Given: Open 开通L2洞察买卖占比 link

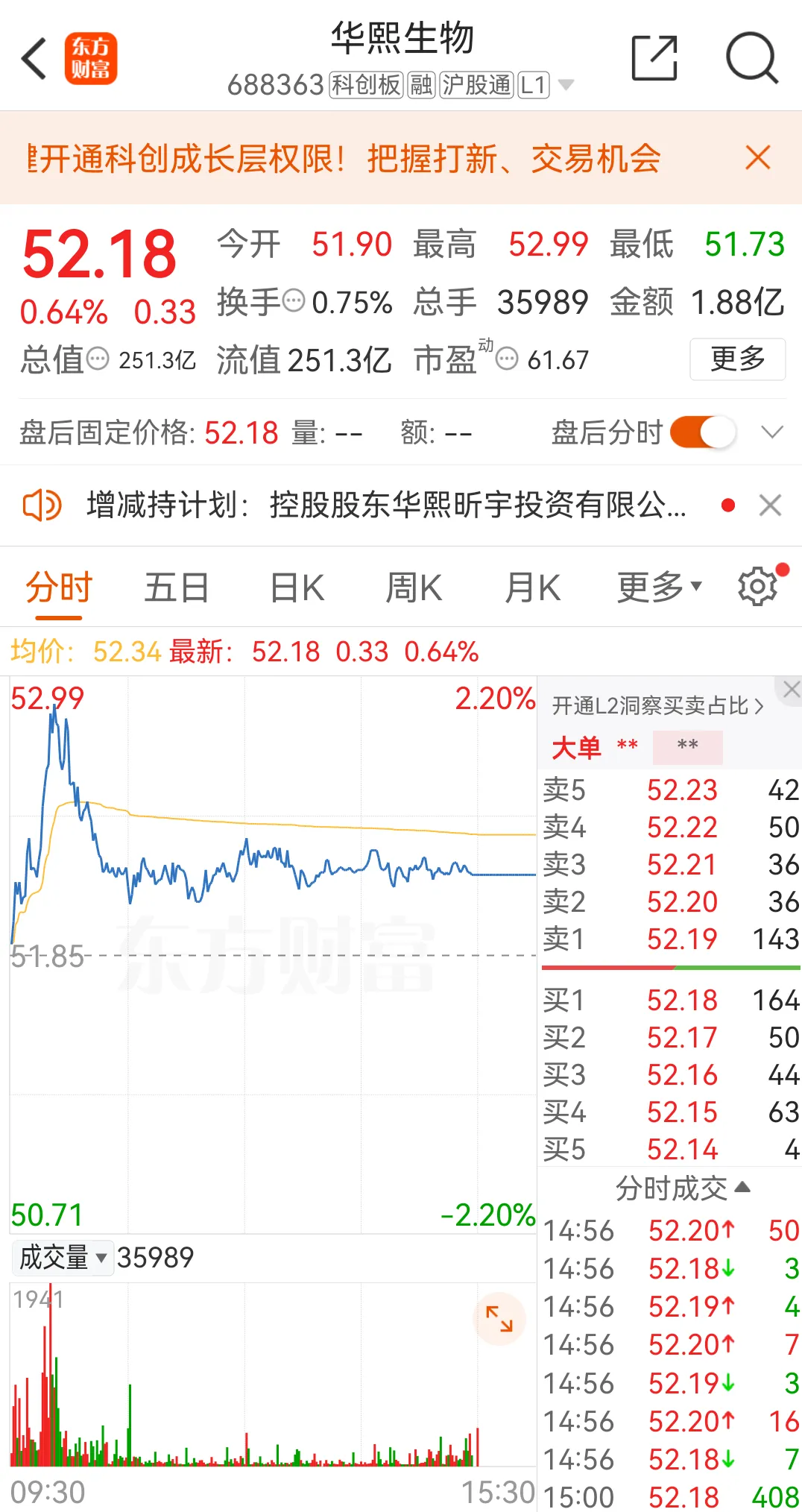Looking at the screenshot, I should point(657,705).
